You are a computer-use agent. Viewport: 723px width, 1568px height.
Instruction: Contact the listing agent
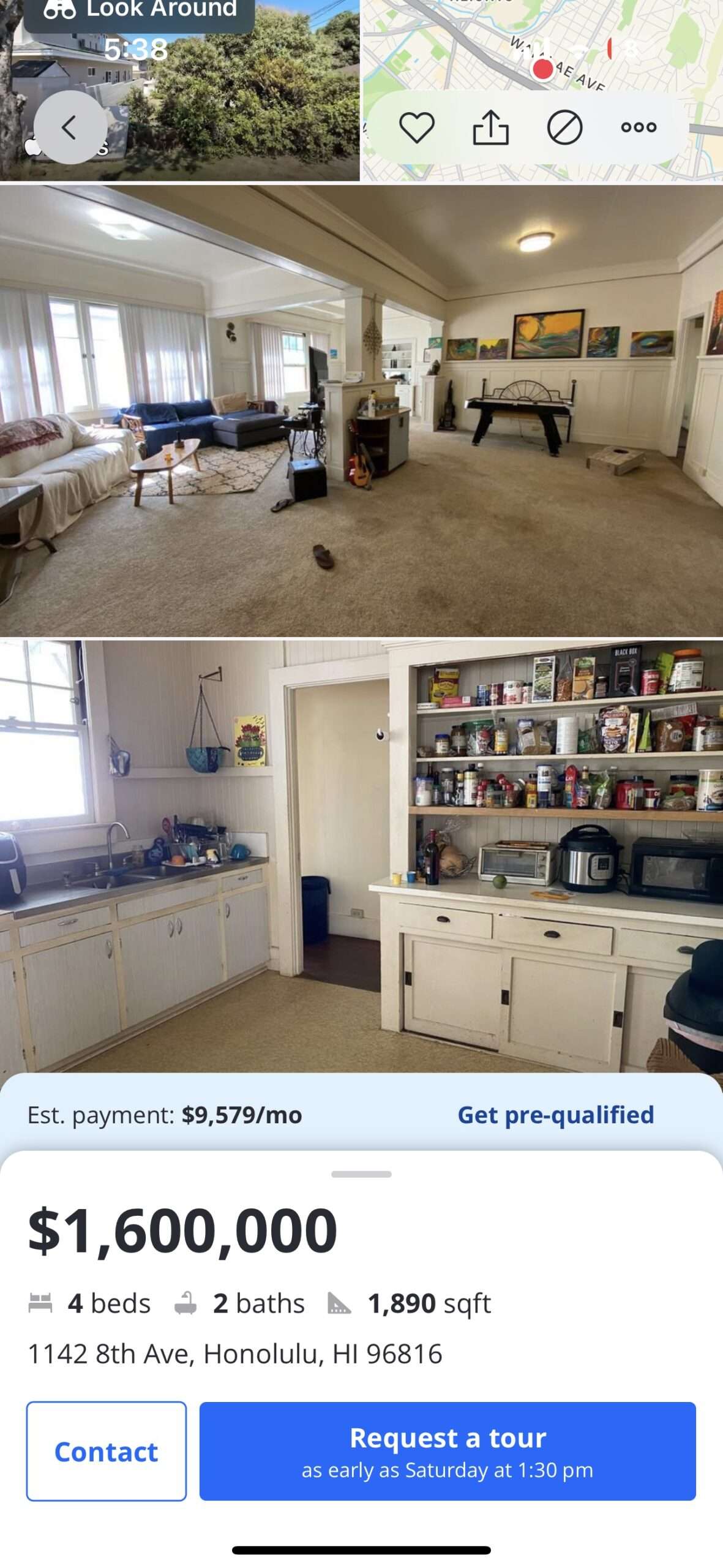click(106, 1451)
